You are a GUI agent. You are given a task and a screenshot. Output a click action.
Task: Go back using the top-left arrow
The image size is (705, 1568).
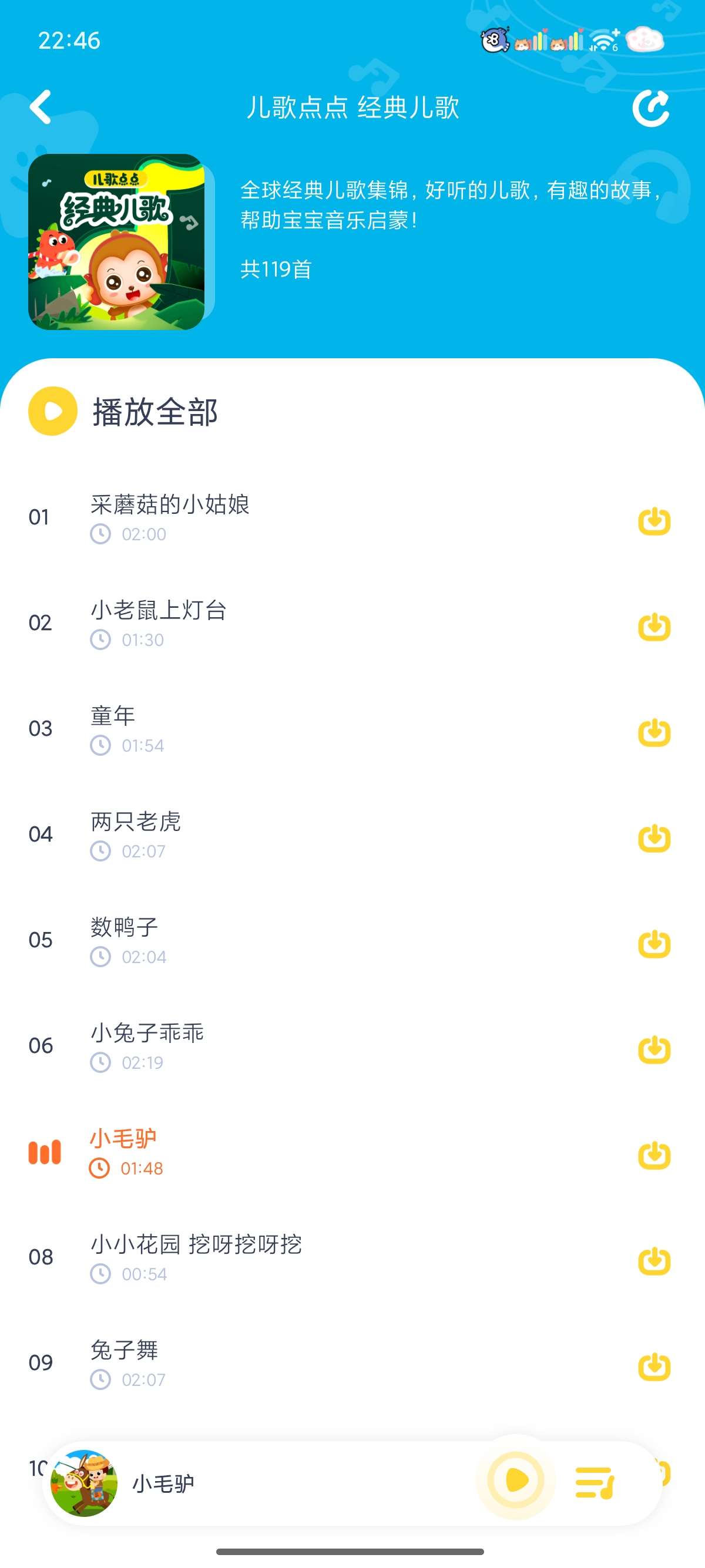[x=41, y=107]
